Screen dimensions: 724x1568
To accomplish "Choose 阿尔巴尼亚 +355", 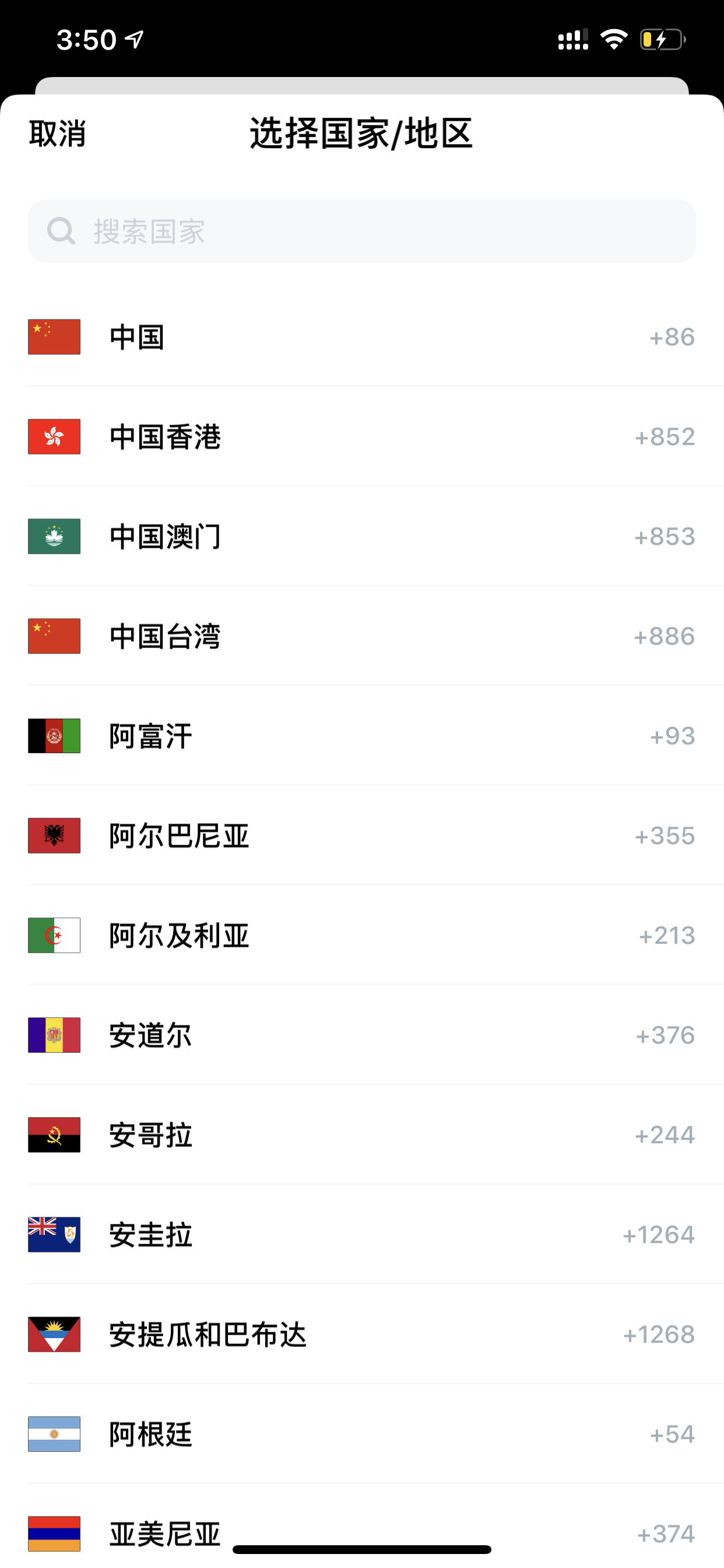I will point(362,836).
